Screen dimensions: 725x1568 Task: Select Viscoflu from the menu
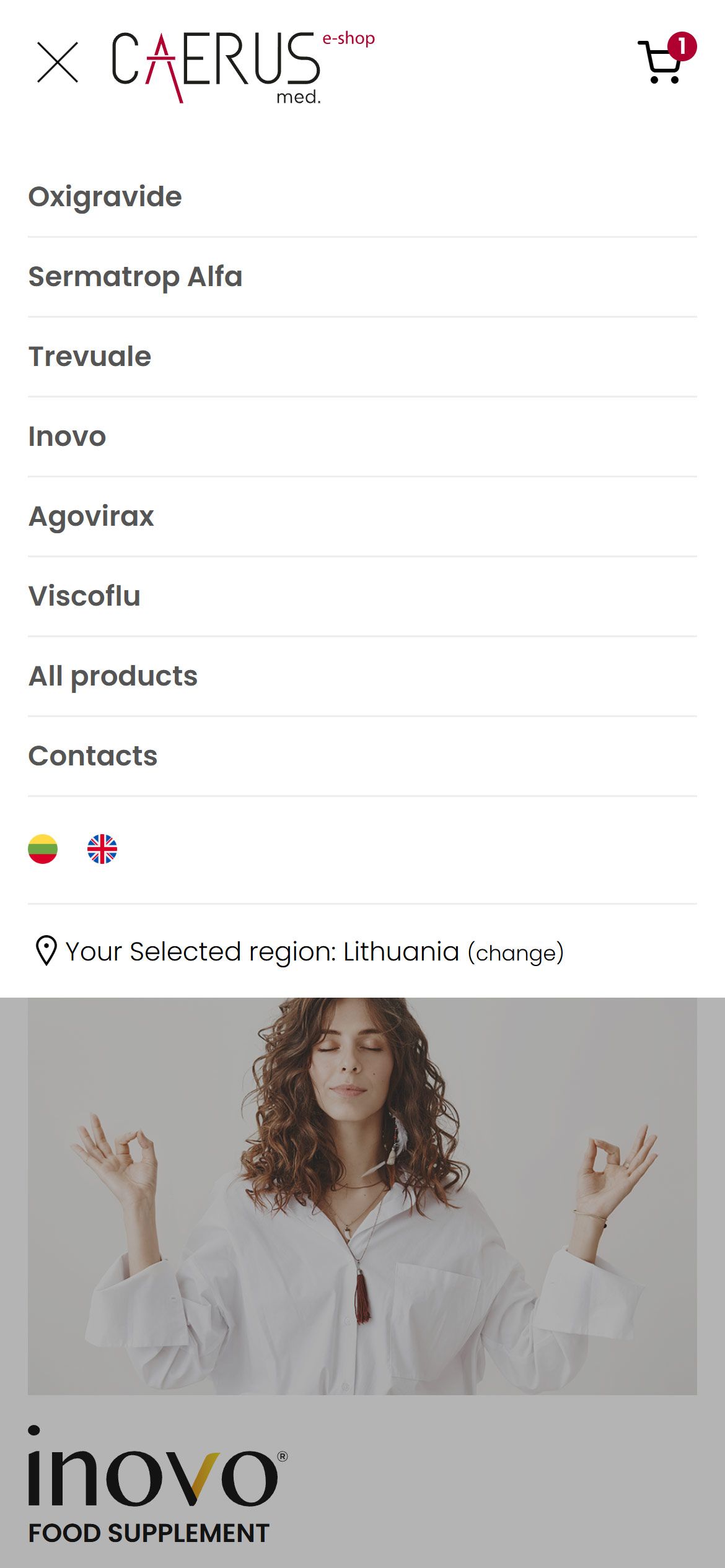[x=84, y=596]
